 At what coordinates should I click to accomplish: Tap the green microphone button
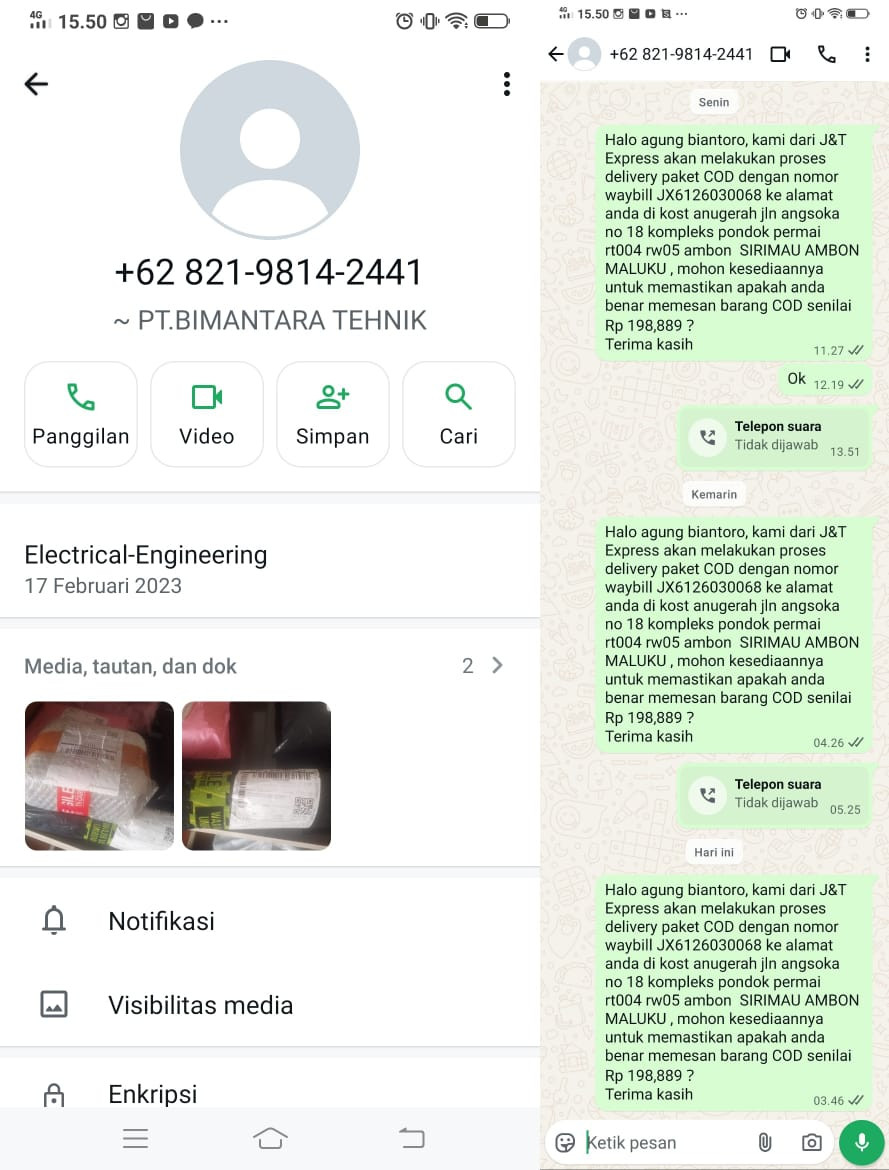click(861, 1142)
